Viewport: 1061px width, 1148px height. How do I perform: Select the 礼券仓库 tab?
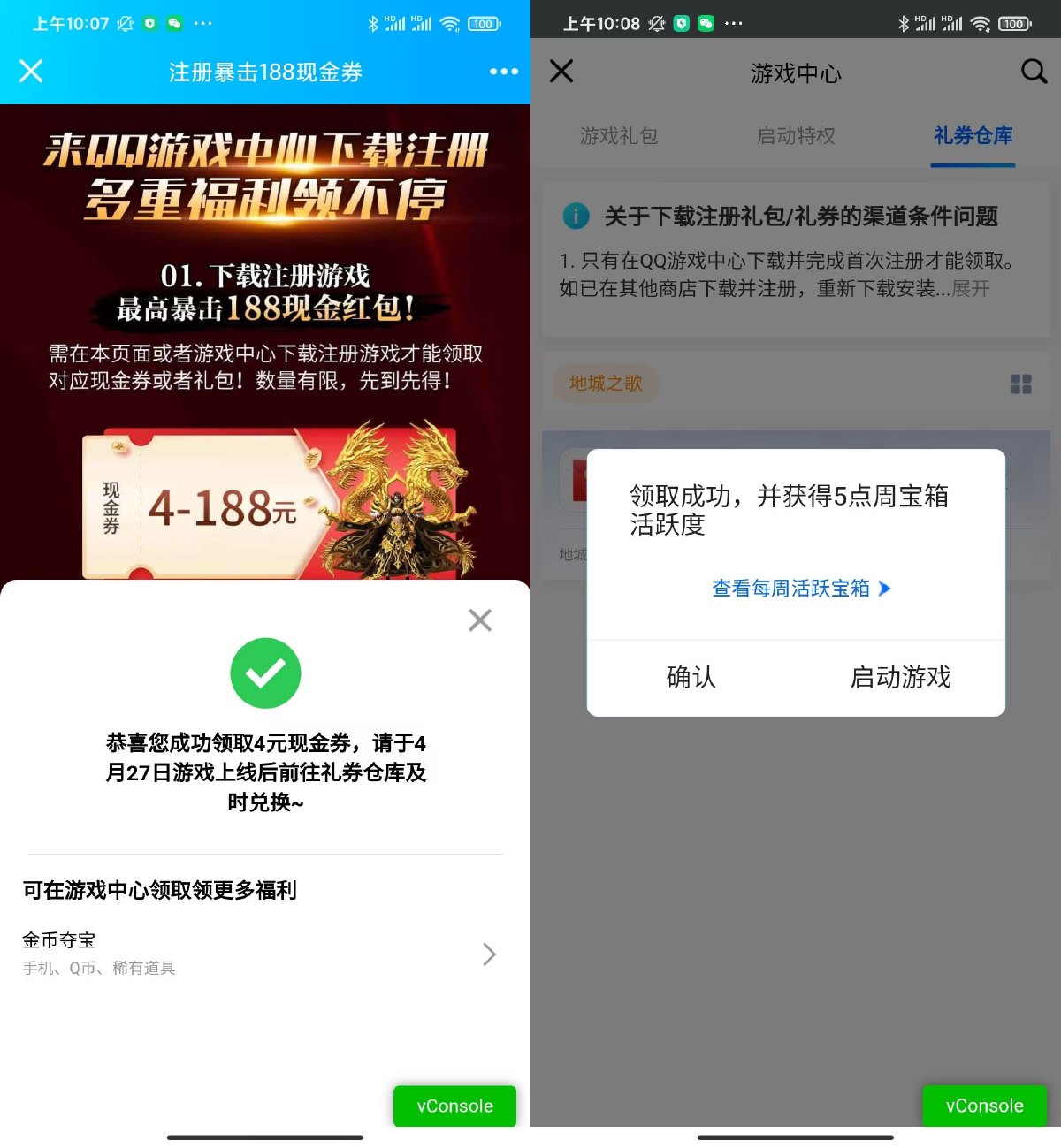pos(973,136)
